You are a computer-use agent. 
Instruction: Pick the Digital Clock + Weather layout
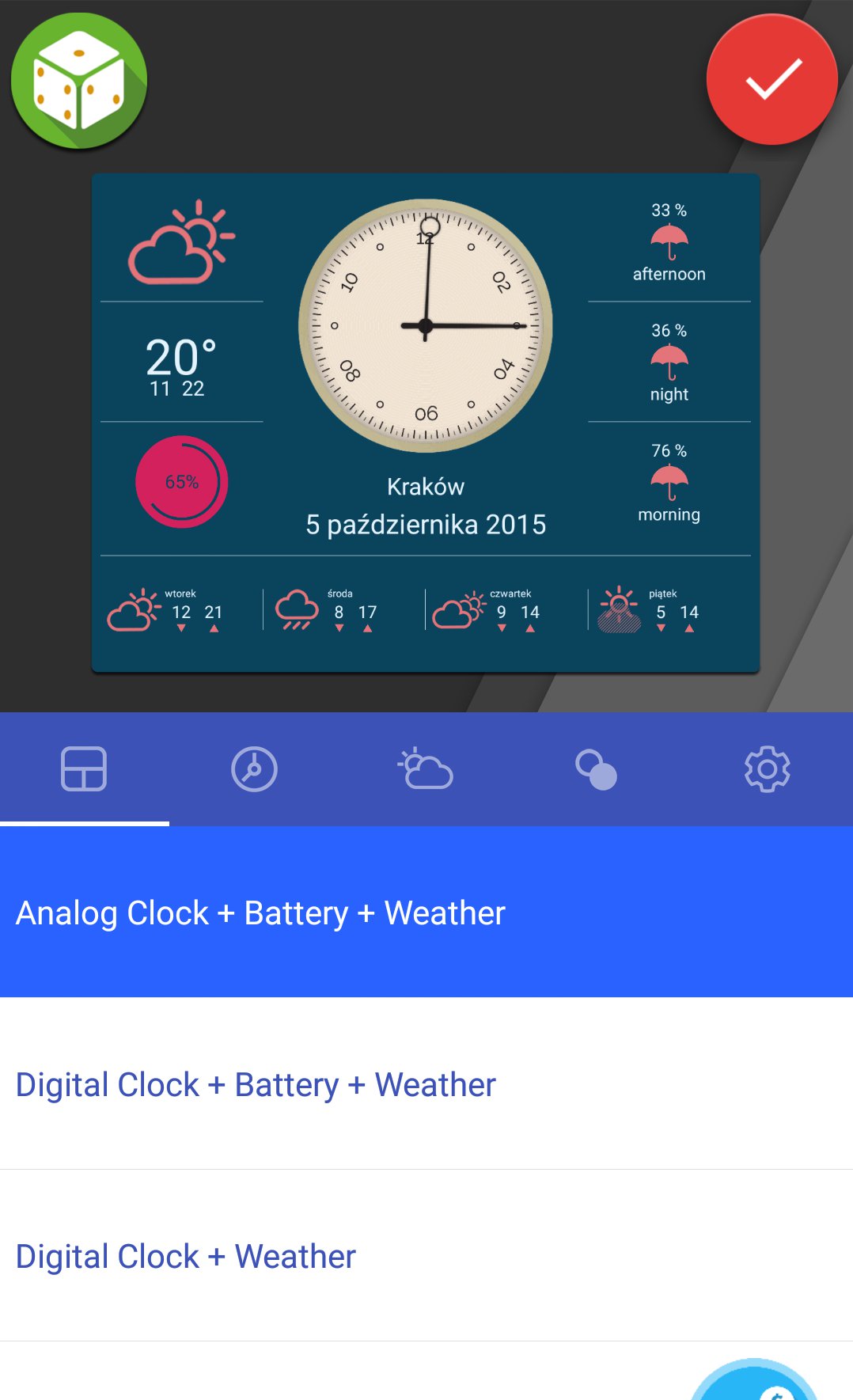pyautogui.click(x=426, y=1256)
